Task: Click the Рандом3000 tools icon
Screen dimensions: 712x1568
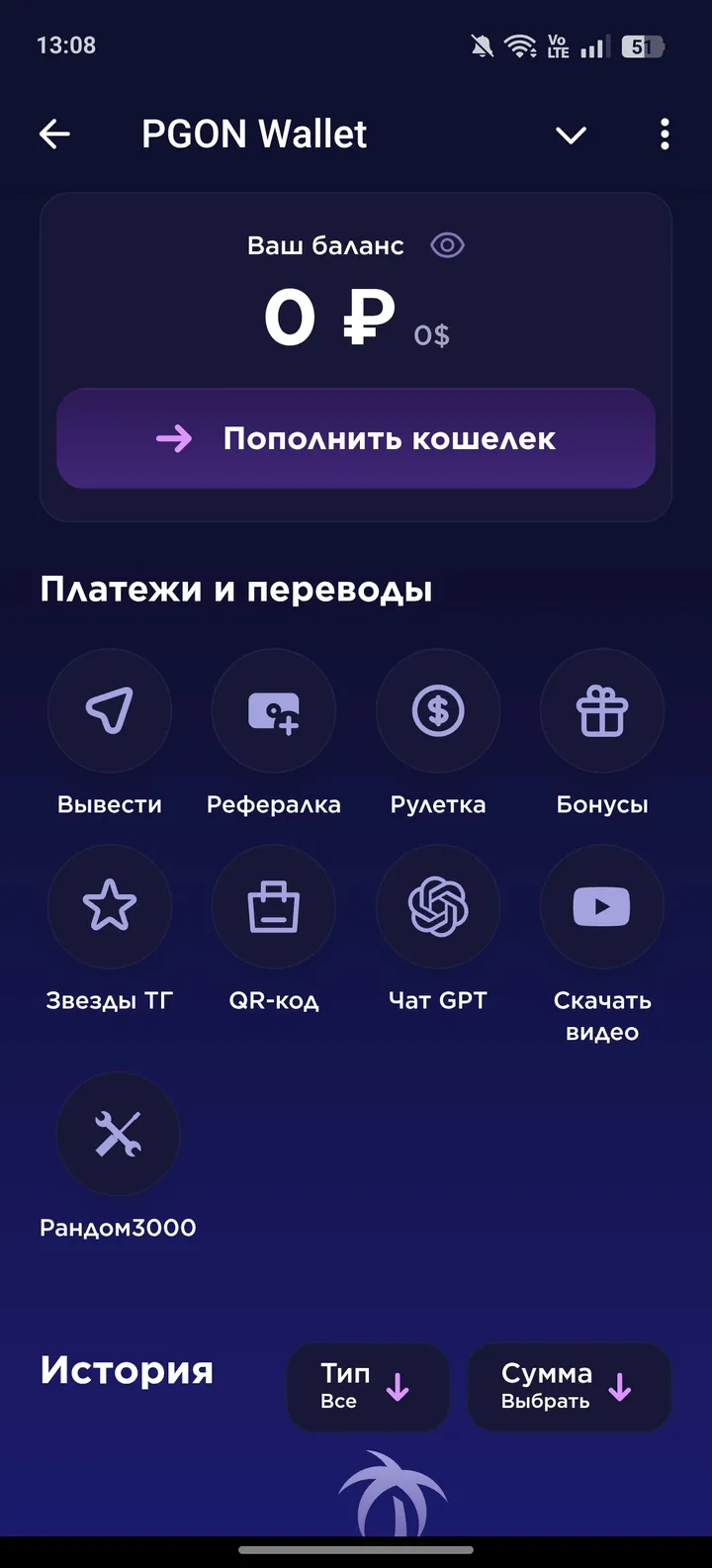Action: [x=118, y=1134]
